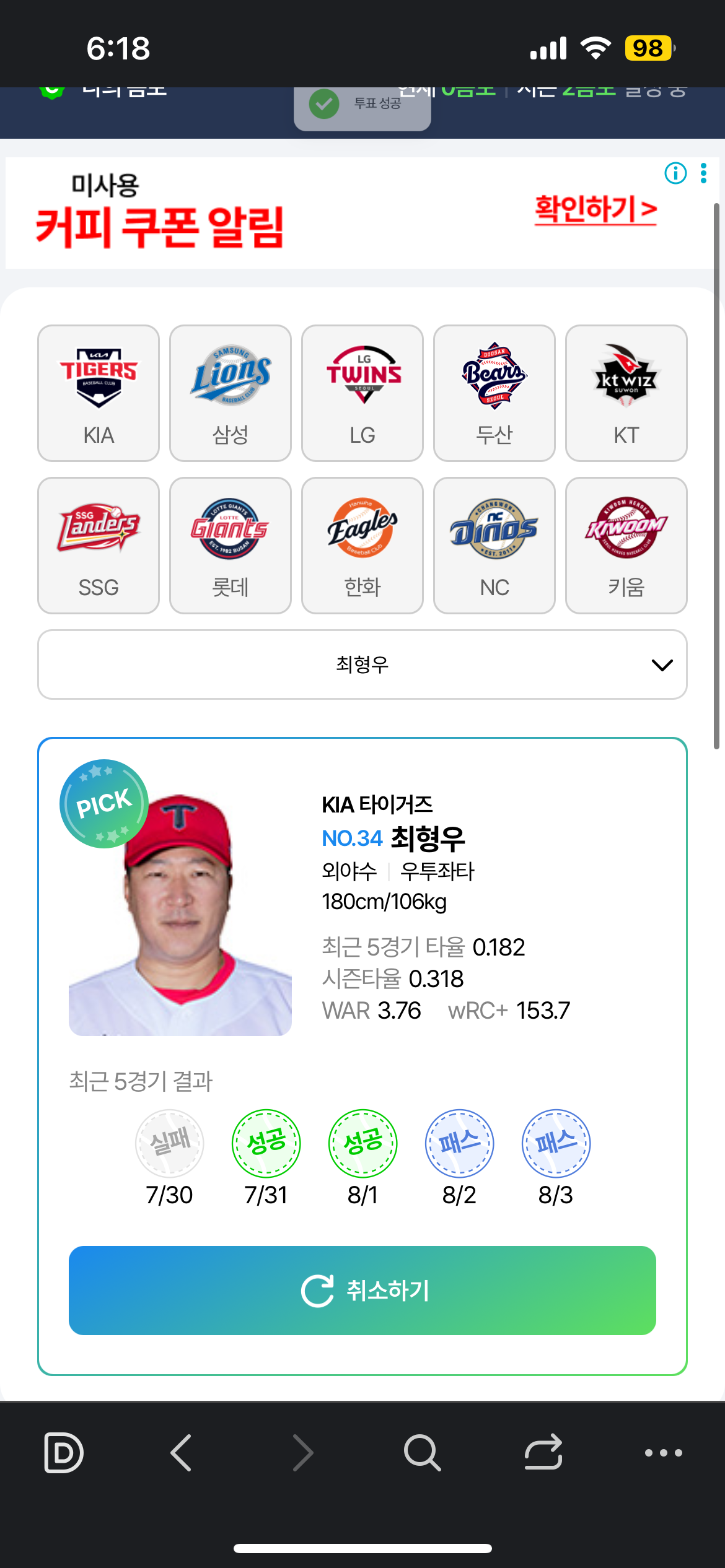
Task: Select the KT Wiz team
Action: 626,393
